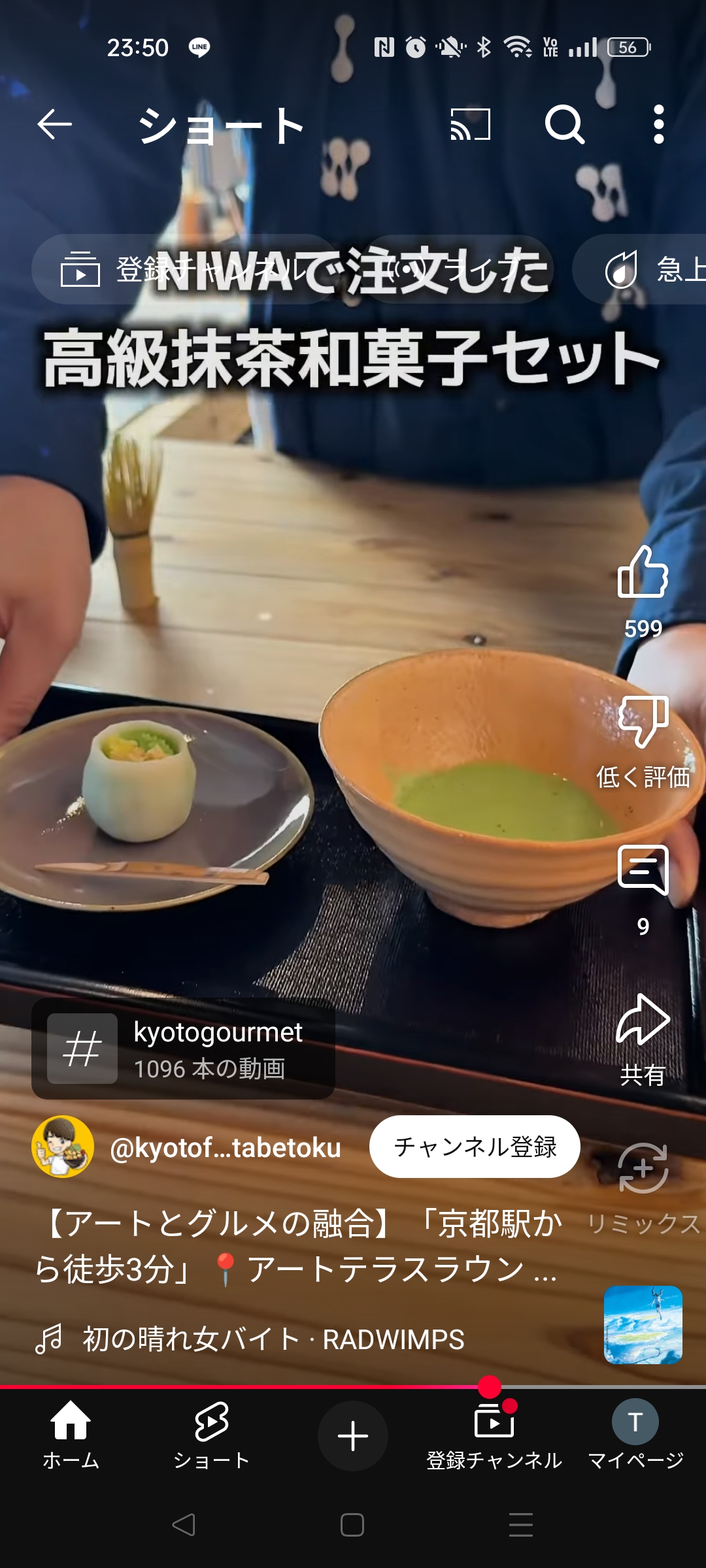Switch to the 登録チャンネル tab
This screenshot has height=1568, width=706.
click(x=494, y=1435)
